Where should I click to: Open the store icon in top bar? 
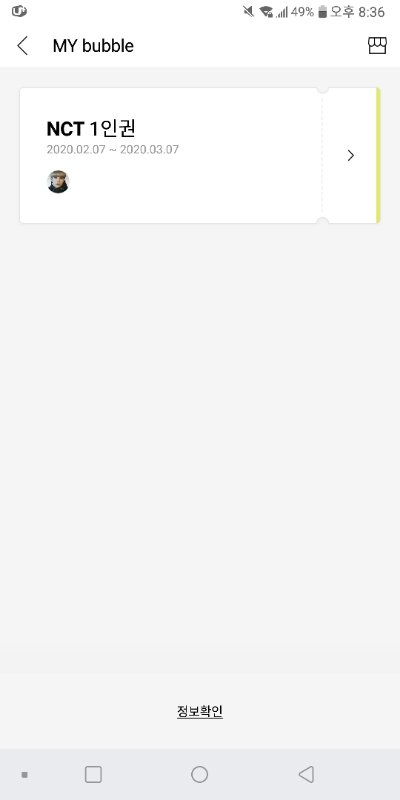(x=377, y=45)
